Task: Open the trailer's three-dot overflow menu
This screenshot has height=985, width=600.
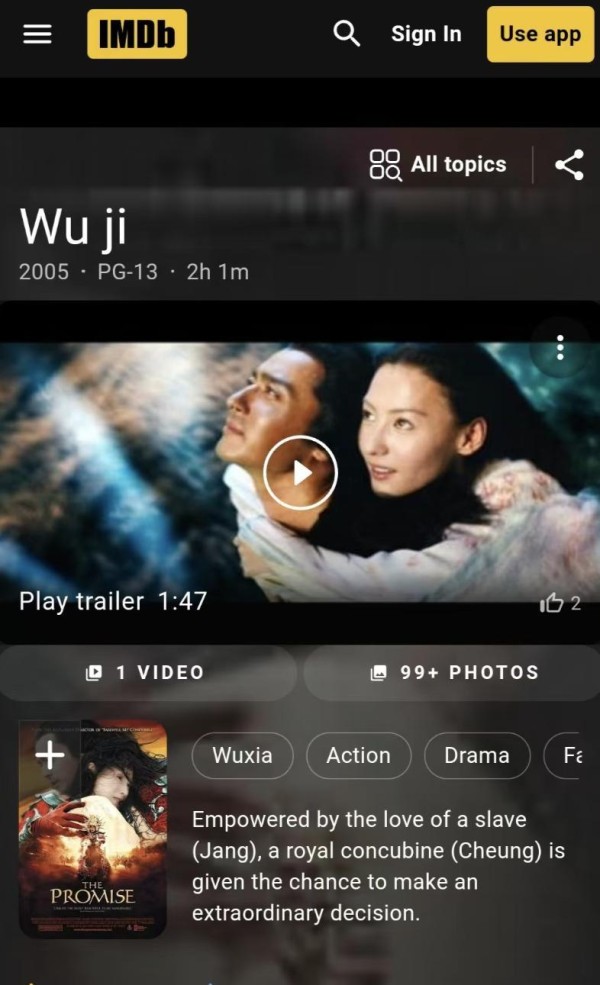Action: pyautogui.click(x=560, y=347)
